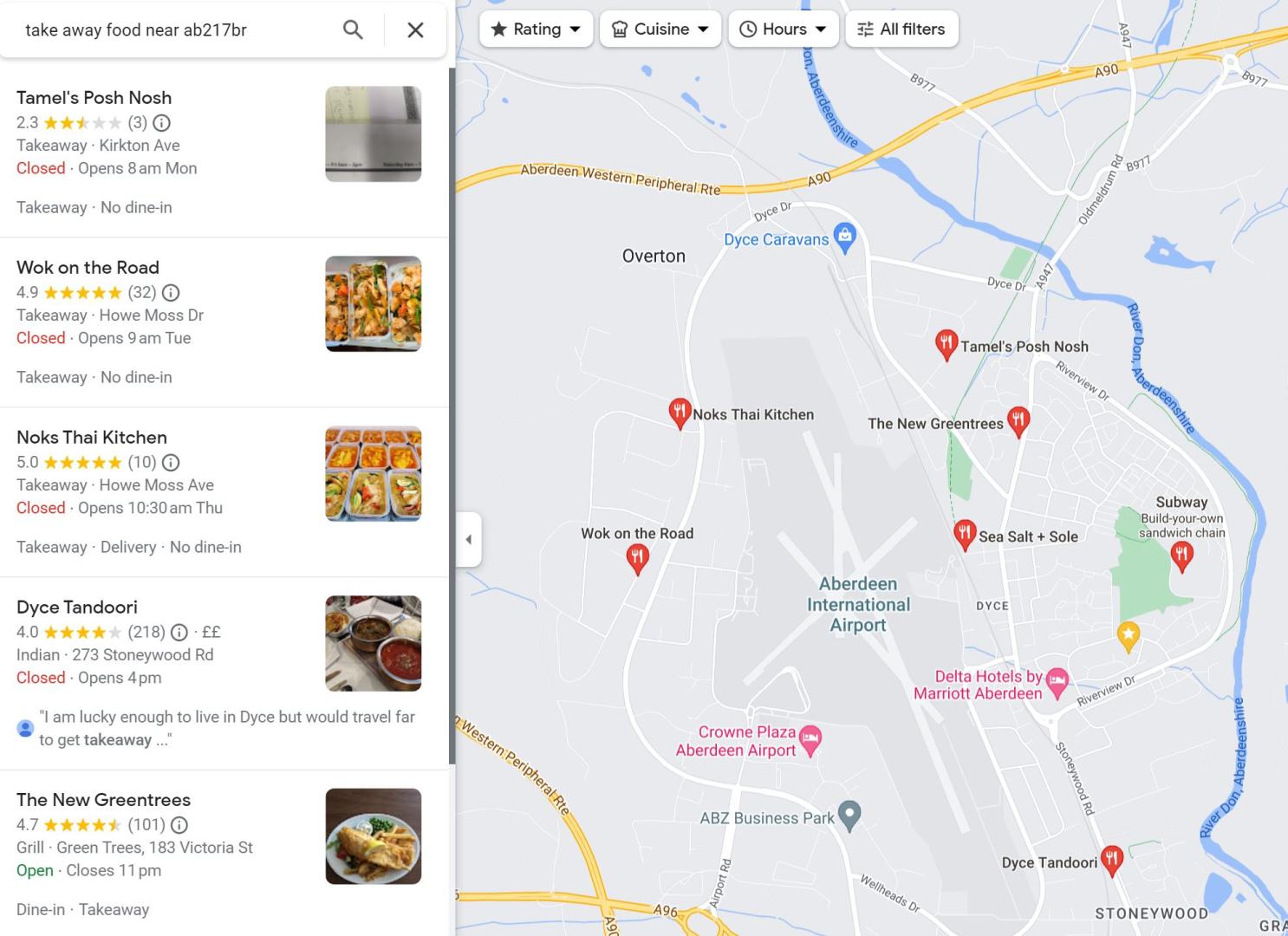The width and height of the screenshot is (1288, 936).
Task: Open Tamel's Posh Nosh listing
Action: 94,98
